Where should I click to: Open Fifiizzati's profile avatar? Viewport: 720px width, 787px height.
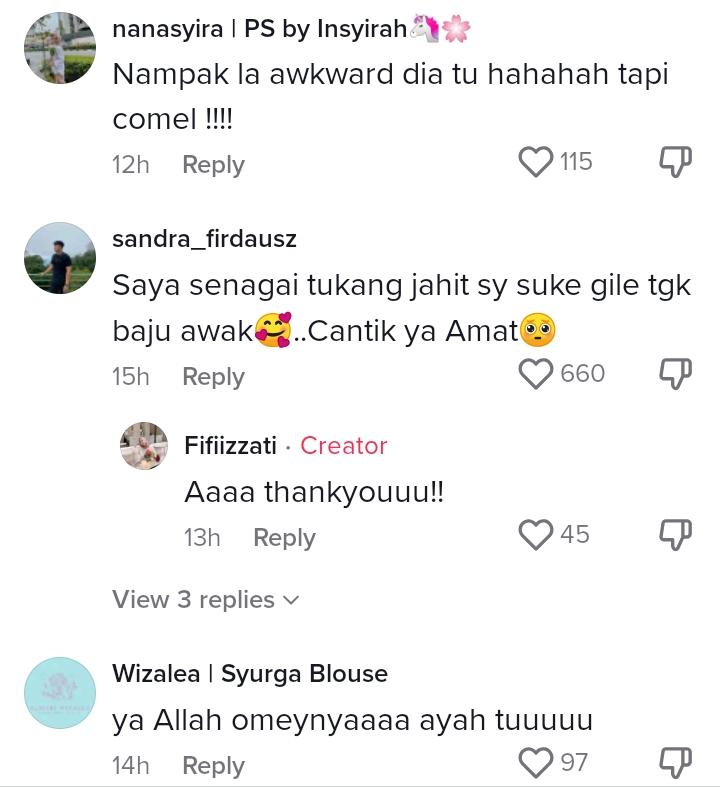pyautogui.click(x=144, y=446)
